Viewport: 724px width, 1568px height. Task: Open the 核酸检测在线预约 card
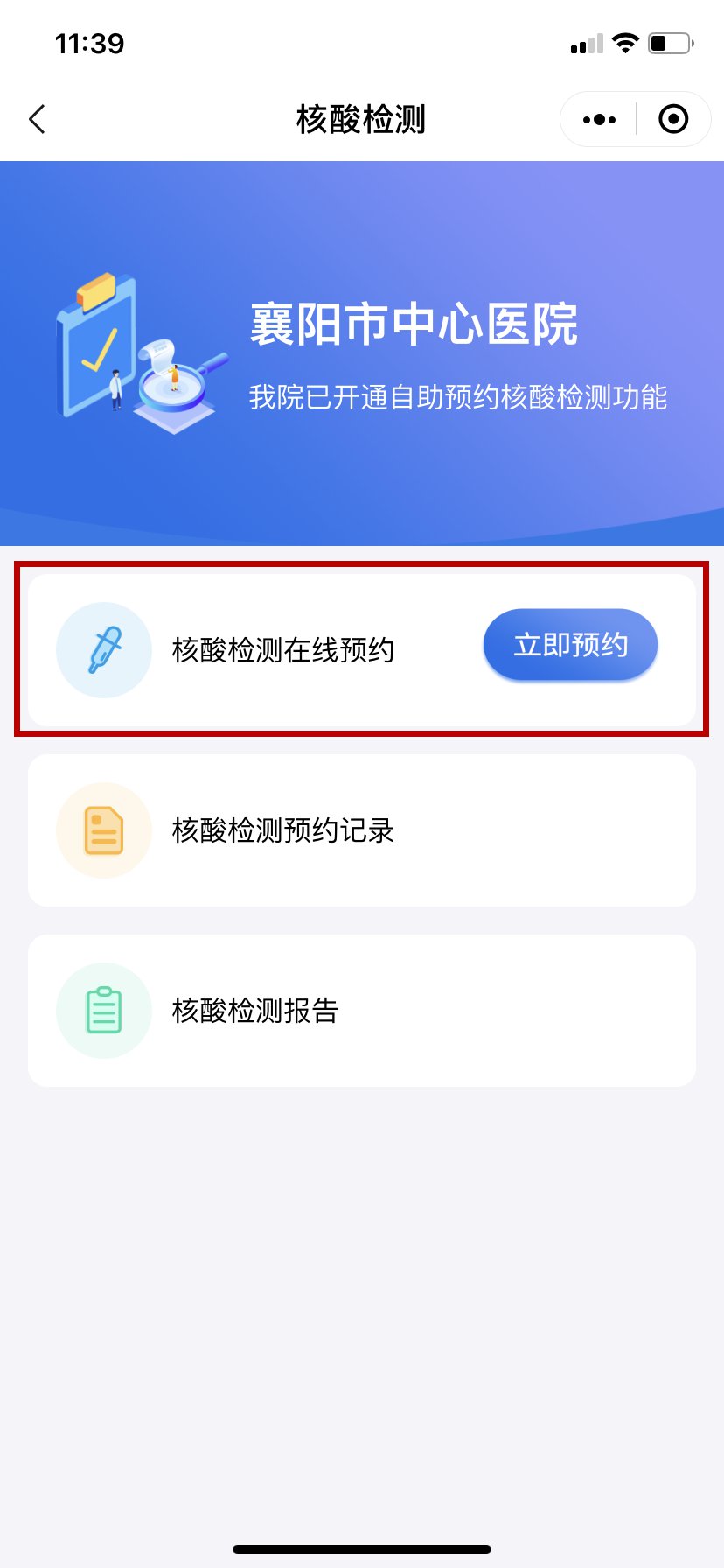pos(282,650)
